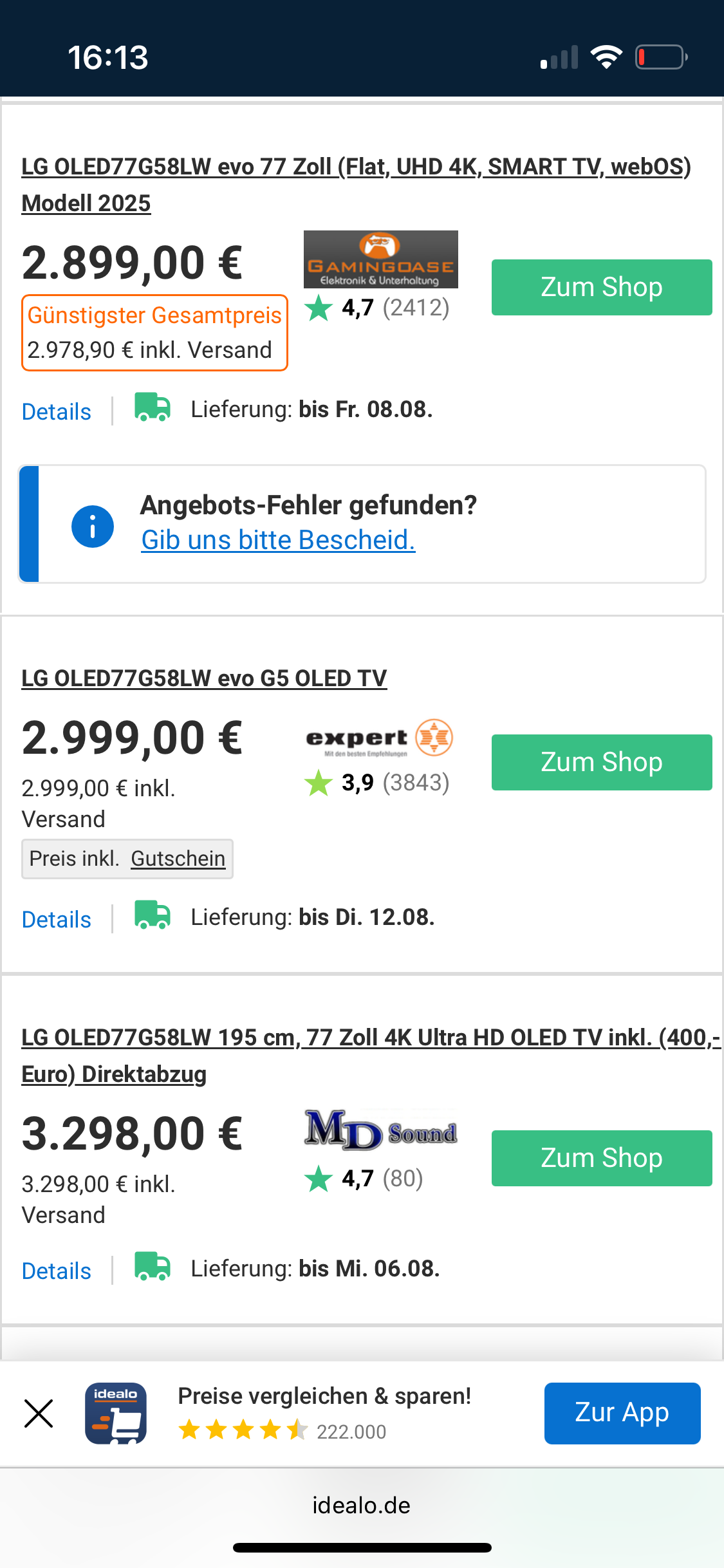Viewport: 724px width, 1568px height.
Task: Open the Gutschein link in the expert offer
Action: pyautogui.click(x=178, y=859)
